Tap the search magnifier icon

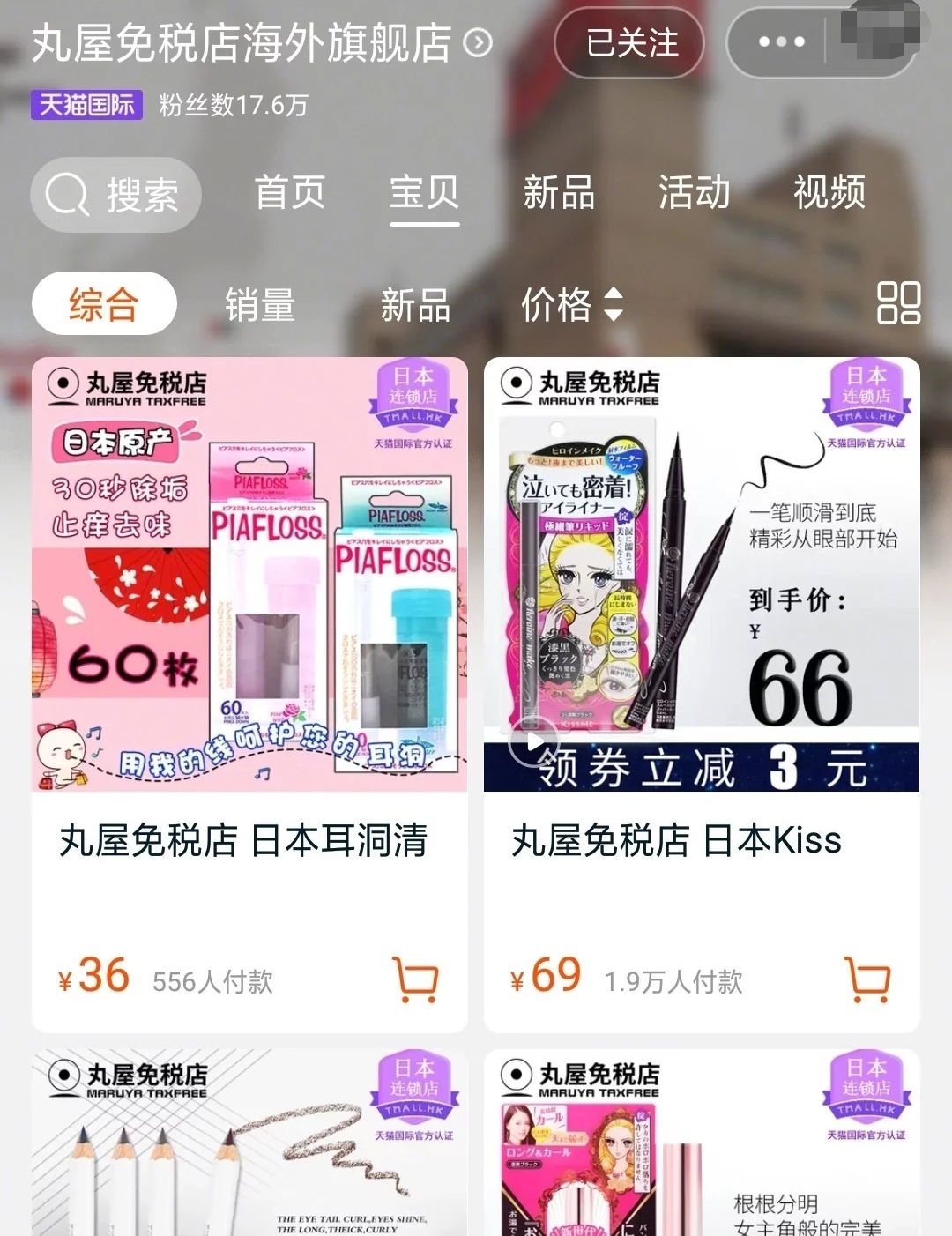pyautogui.click(x=64, y=195)
